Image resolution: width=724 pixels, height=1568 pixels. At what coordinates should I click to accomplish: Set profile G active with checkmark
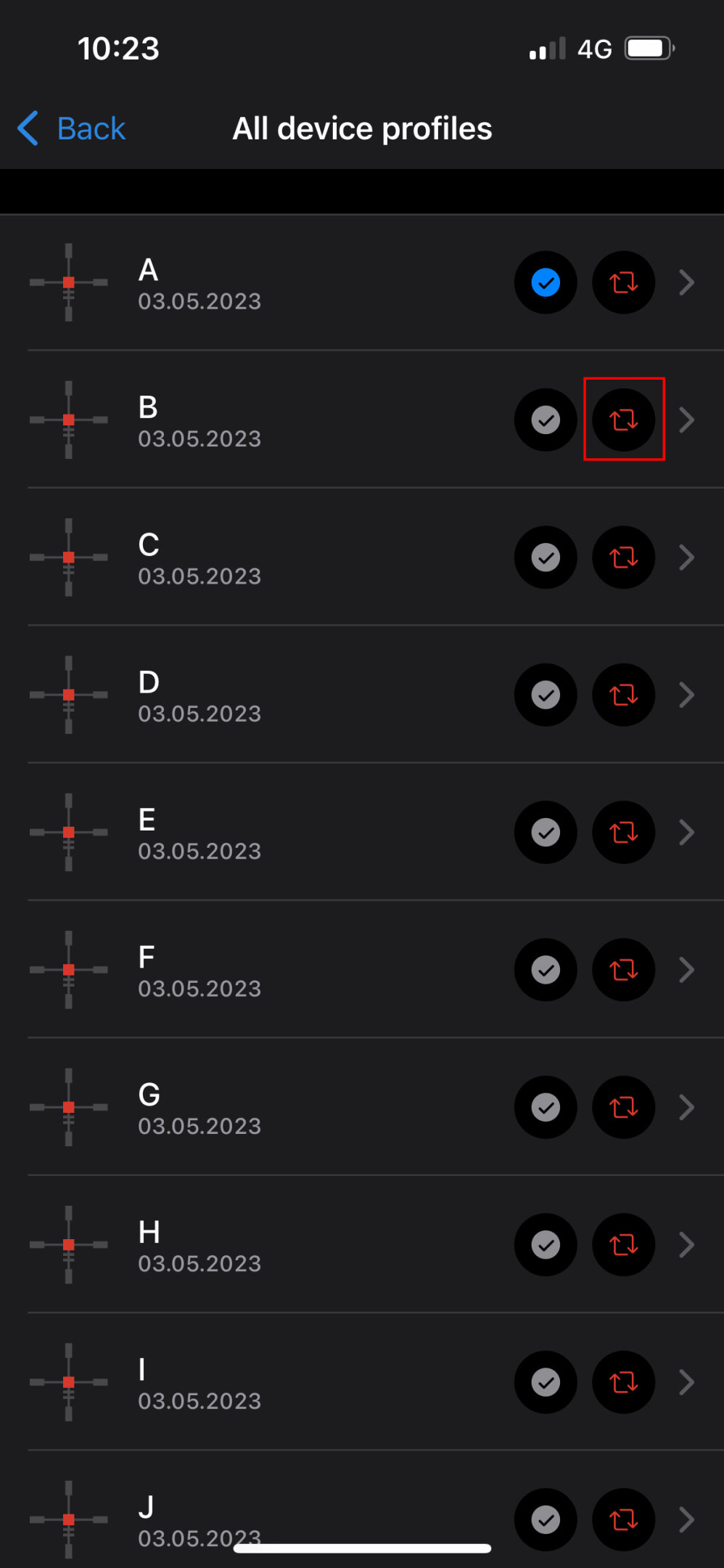[546, 1107]
